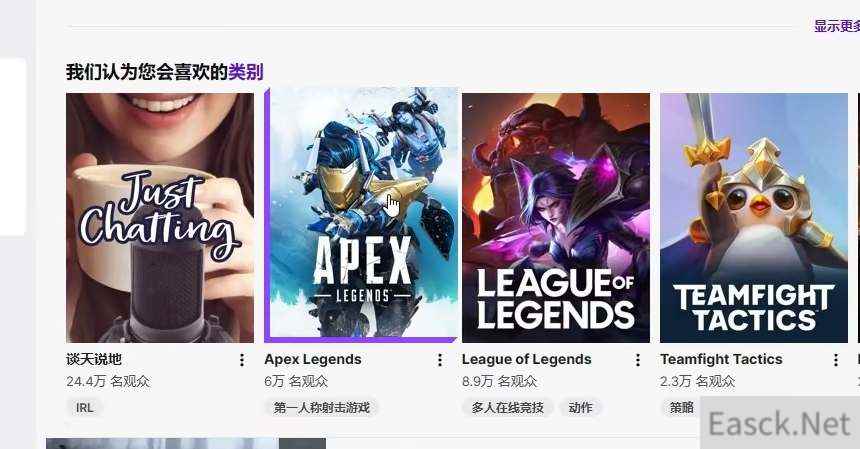Open the Teamfight Tactics category cover
Viewport: 860px width, 449px height.
coord(754,218)
